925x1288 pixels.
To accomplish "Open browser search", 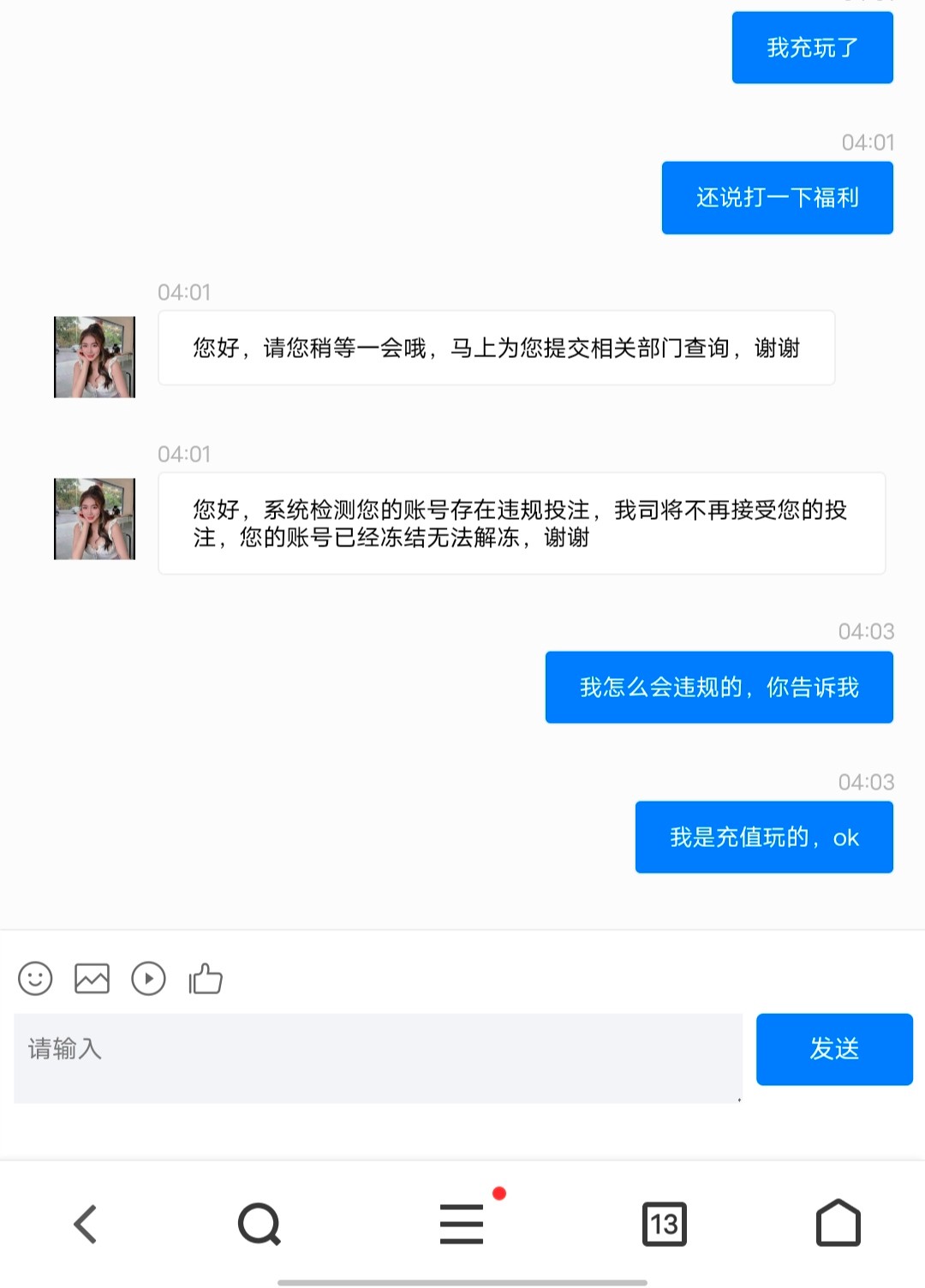I will pyautogui.click(x=259, y=1224).
